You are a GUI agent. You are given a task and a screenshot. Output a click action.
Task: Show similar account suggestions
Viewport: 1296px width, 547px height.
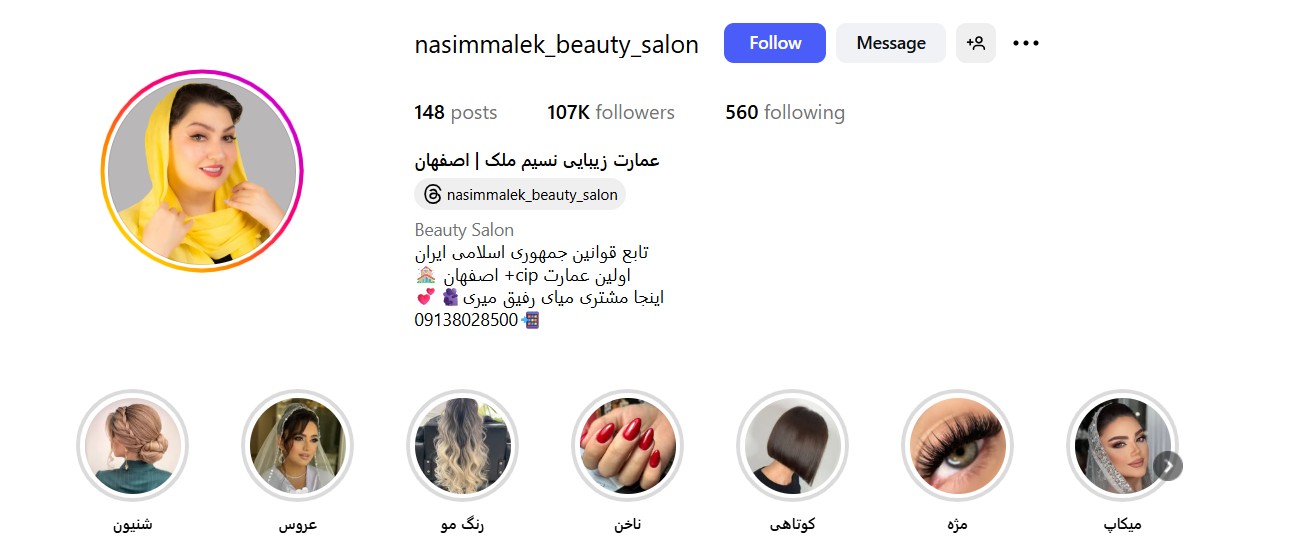coord(975,43)
